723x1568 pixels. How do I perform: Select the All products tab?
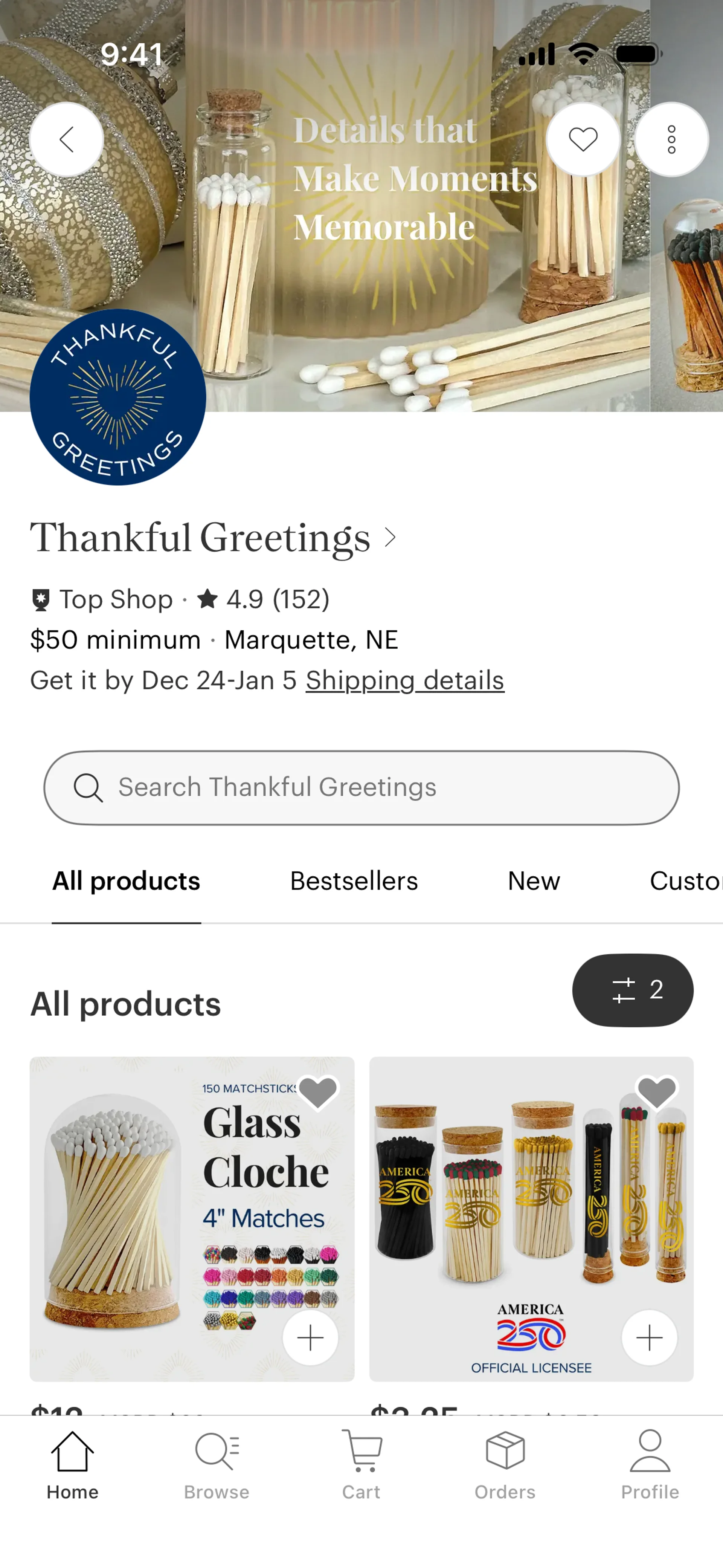click(126, 882)
